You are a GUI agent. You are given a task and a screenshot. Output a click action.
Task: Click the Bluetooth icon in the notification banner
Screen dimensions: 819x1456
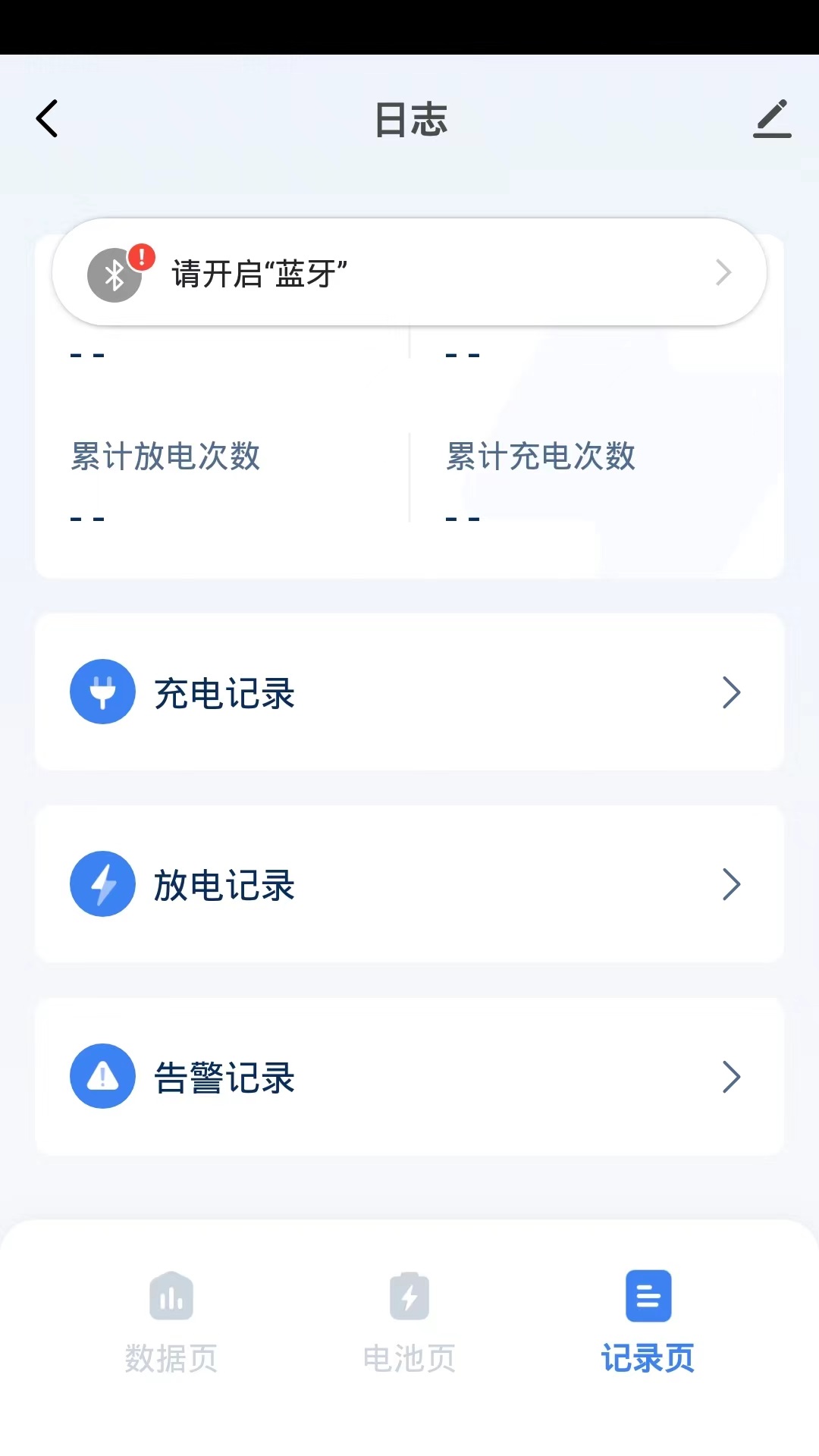115,275
